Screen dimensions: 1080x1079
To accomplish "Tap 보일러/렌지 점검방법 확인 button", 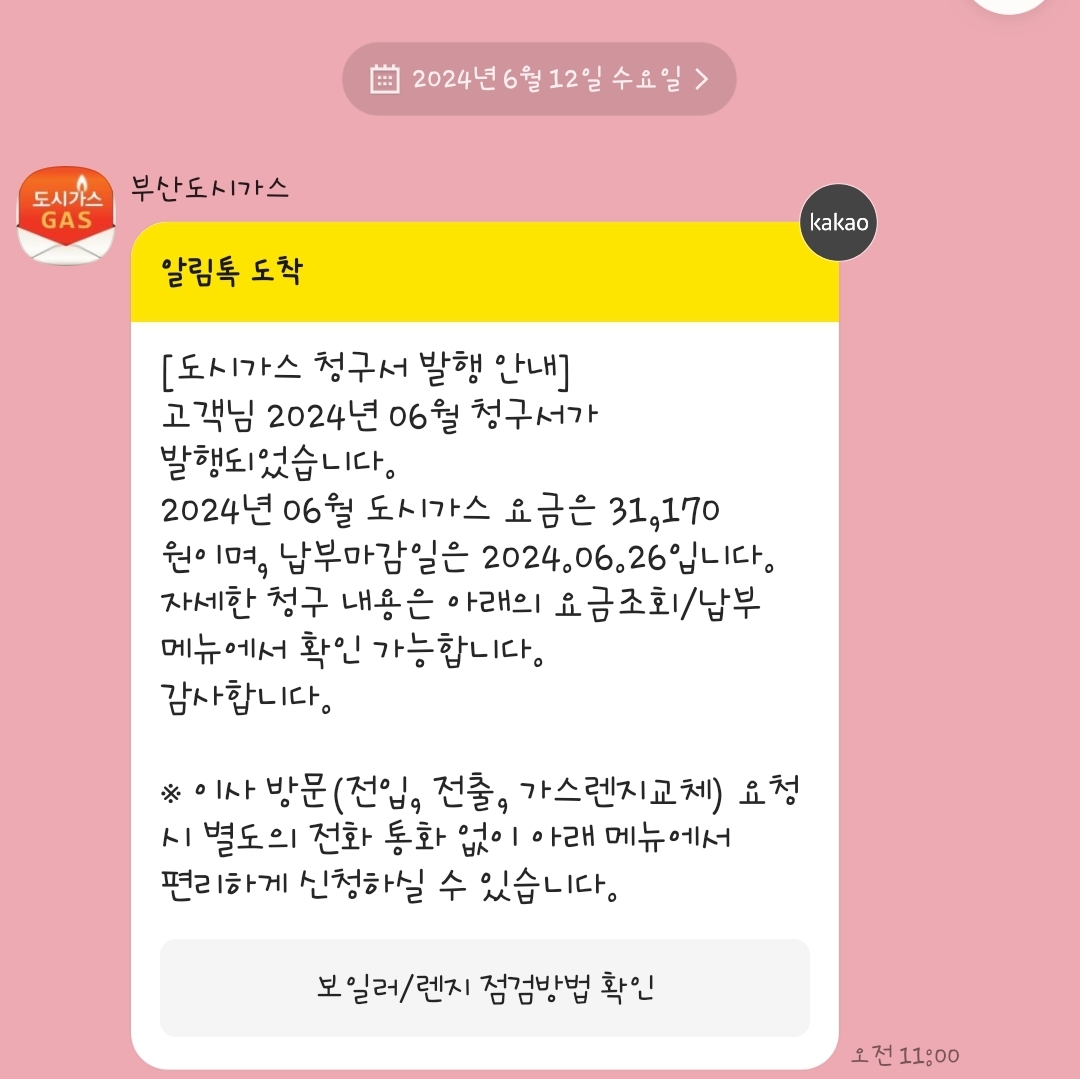I will 485,988.
